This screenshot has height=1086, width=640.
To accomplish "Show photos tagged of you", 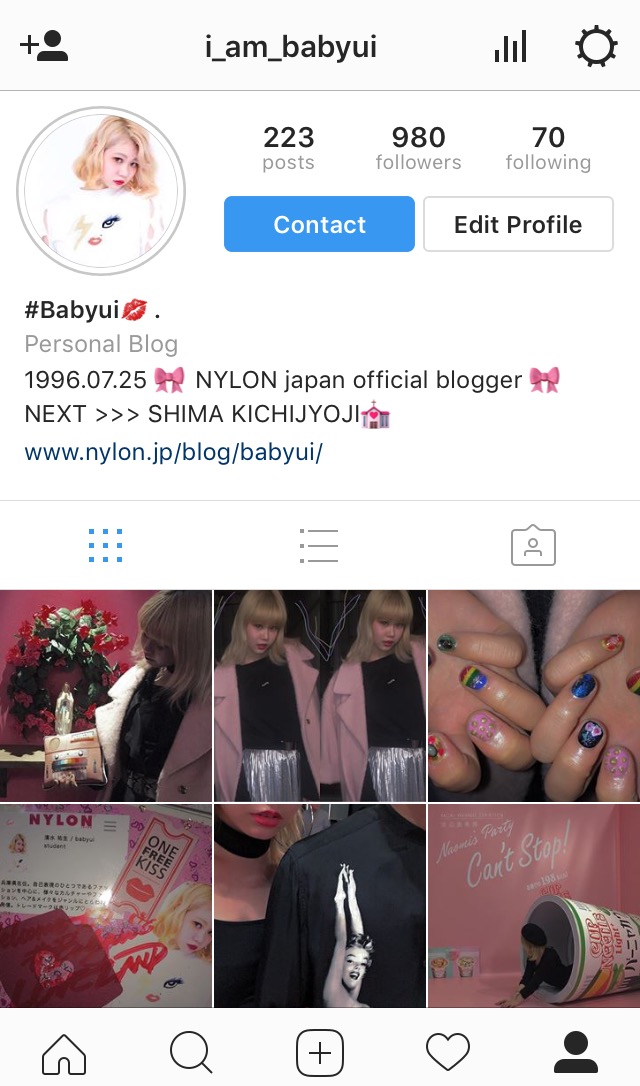I will tap(533, 546).
